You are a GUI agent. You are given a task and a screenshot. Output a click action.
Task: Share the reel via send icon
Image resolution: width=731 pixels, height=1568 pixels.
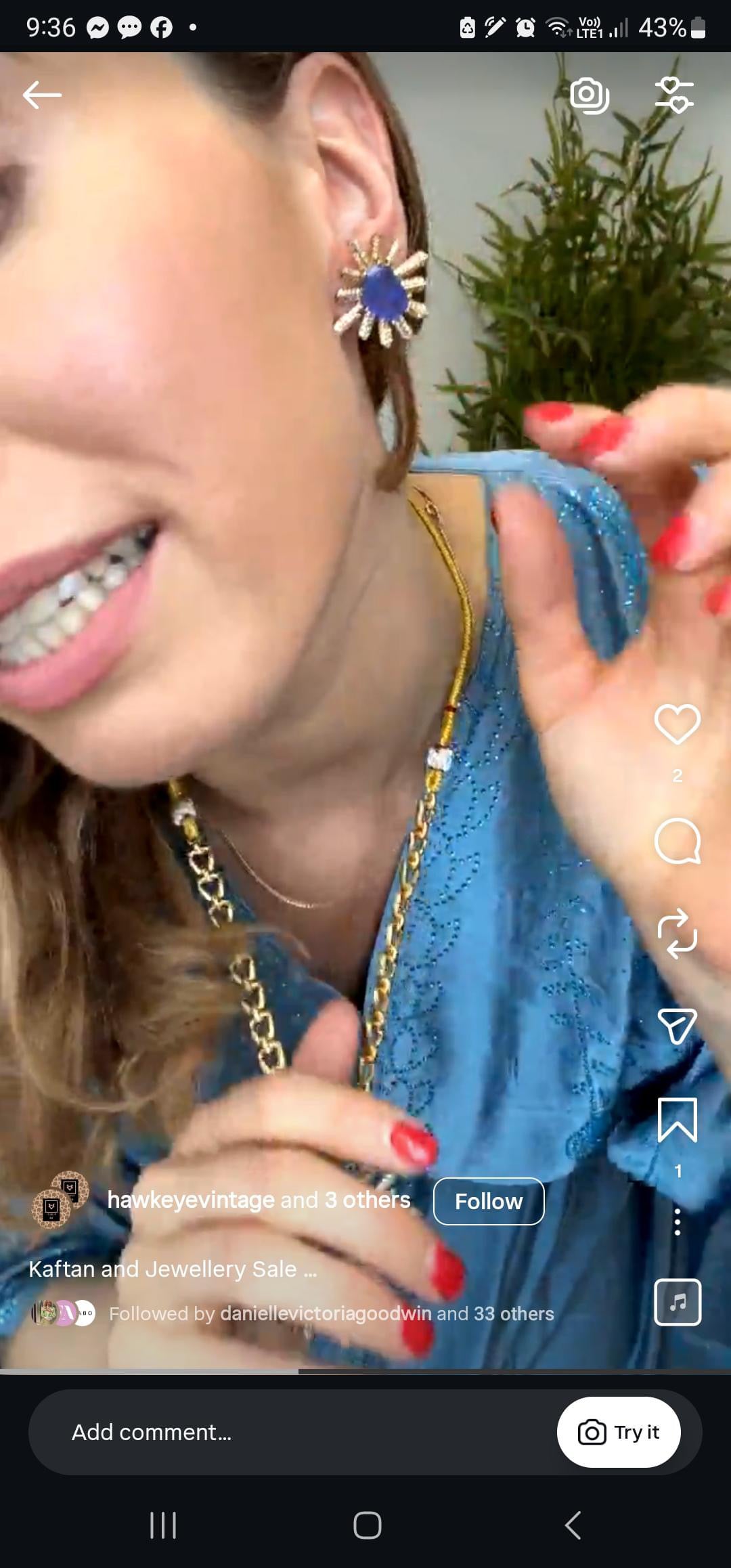[x=677, y=1026]
